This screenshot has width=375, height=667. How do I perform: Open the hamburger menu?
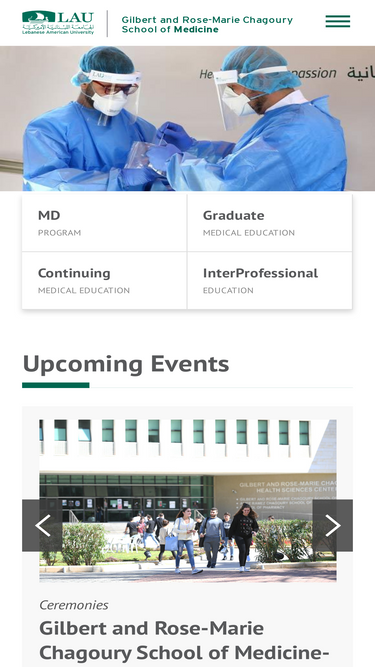pyautogui.click(x=338, y=21)
